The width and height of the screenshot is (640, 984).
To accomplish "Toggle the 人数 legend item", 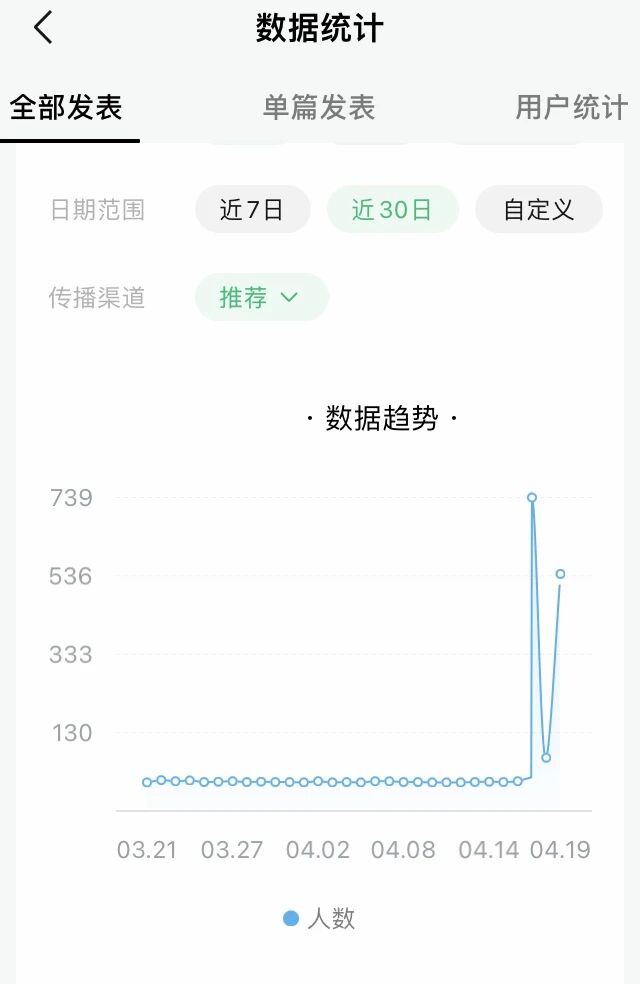I will point(319,919).
